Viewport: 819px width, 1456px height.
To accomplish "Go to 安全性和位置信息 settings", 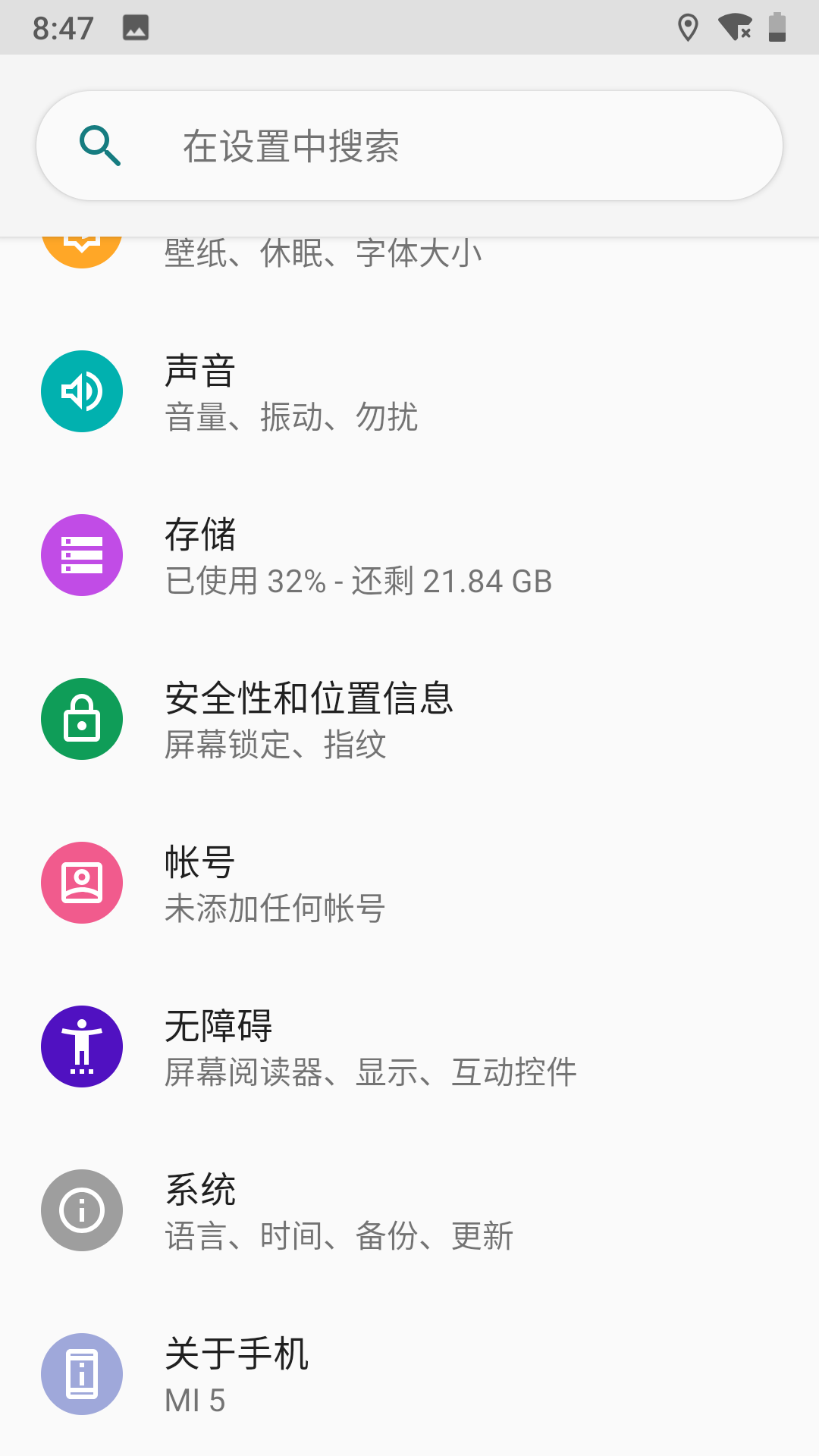I will coord(409,720).
